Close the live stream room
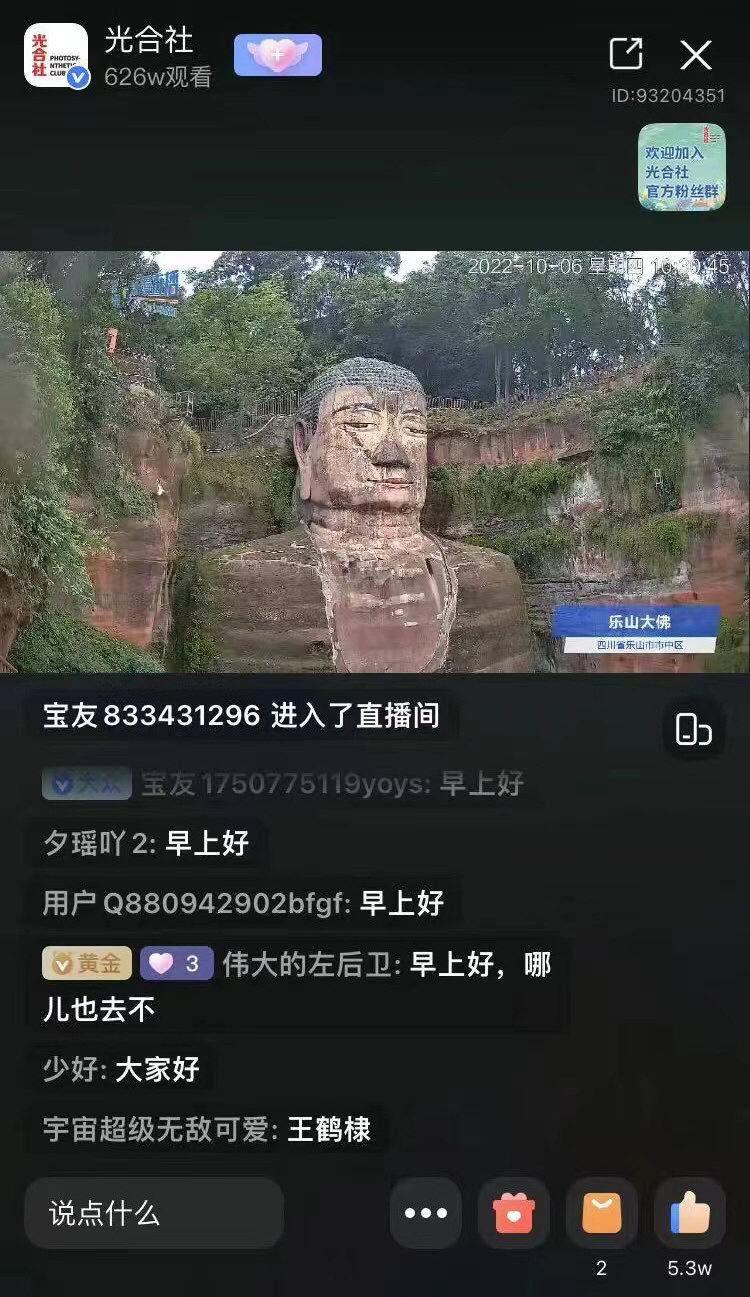750x1297 pixels. point(696,55)
